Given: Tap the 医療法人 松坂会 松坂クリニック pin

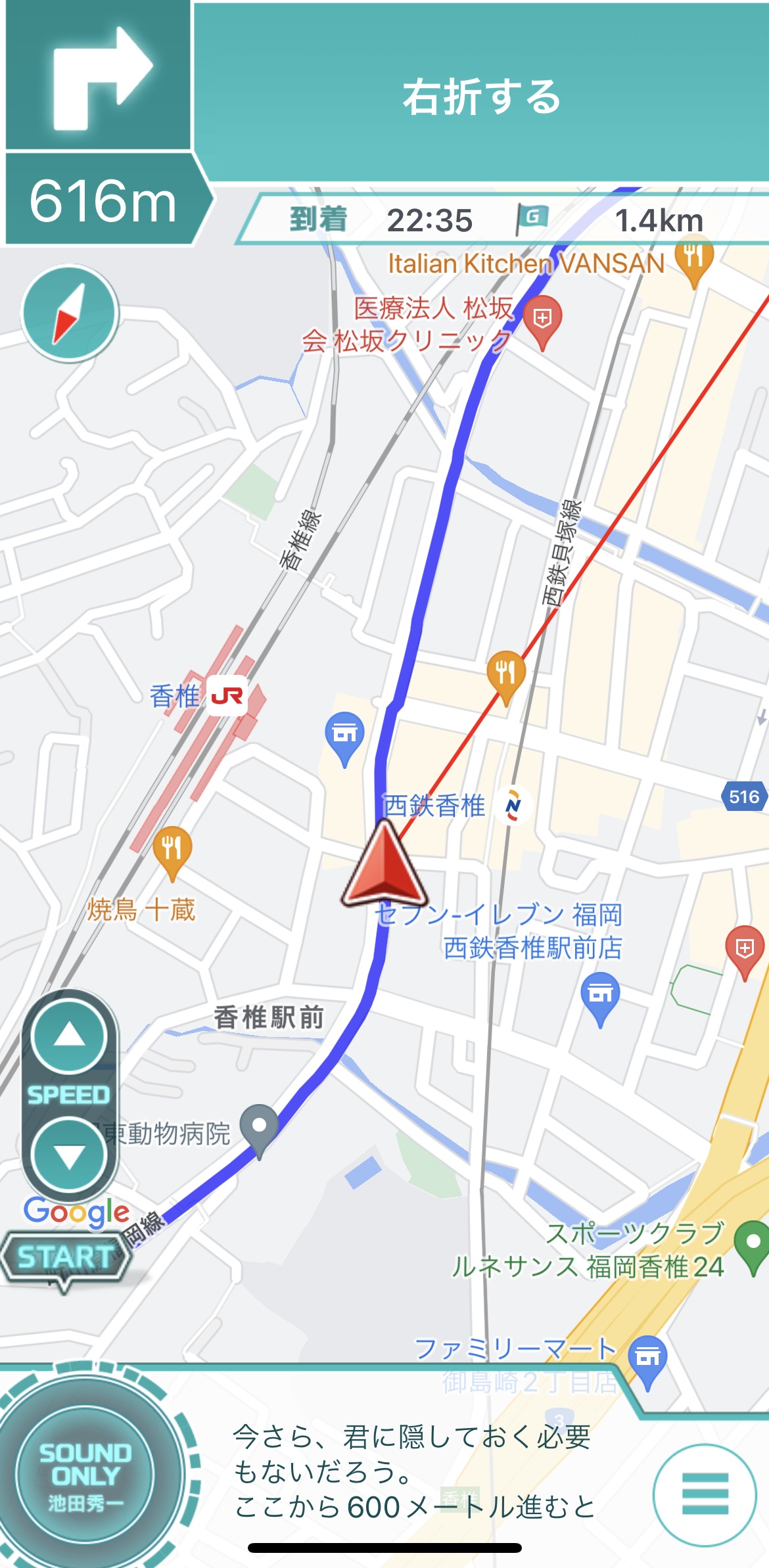Looking at the screenshot, I should [542, 320].
